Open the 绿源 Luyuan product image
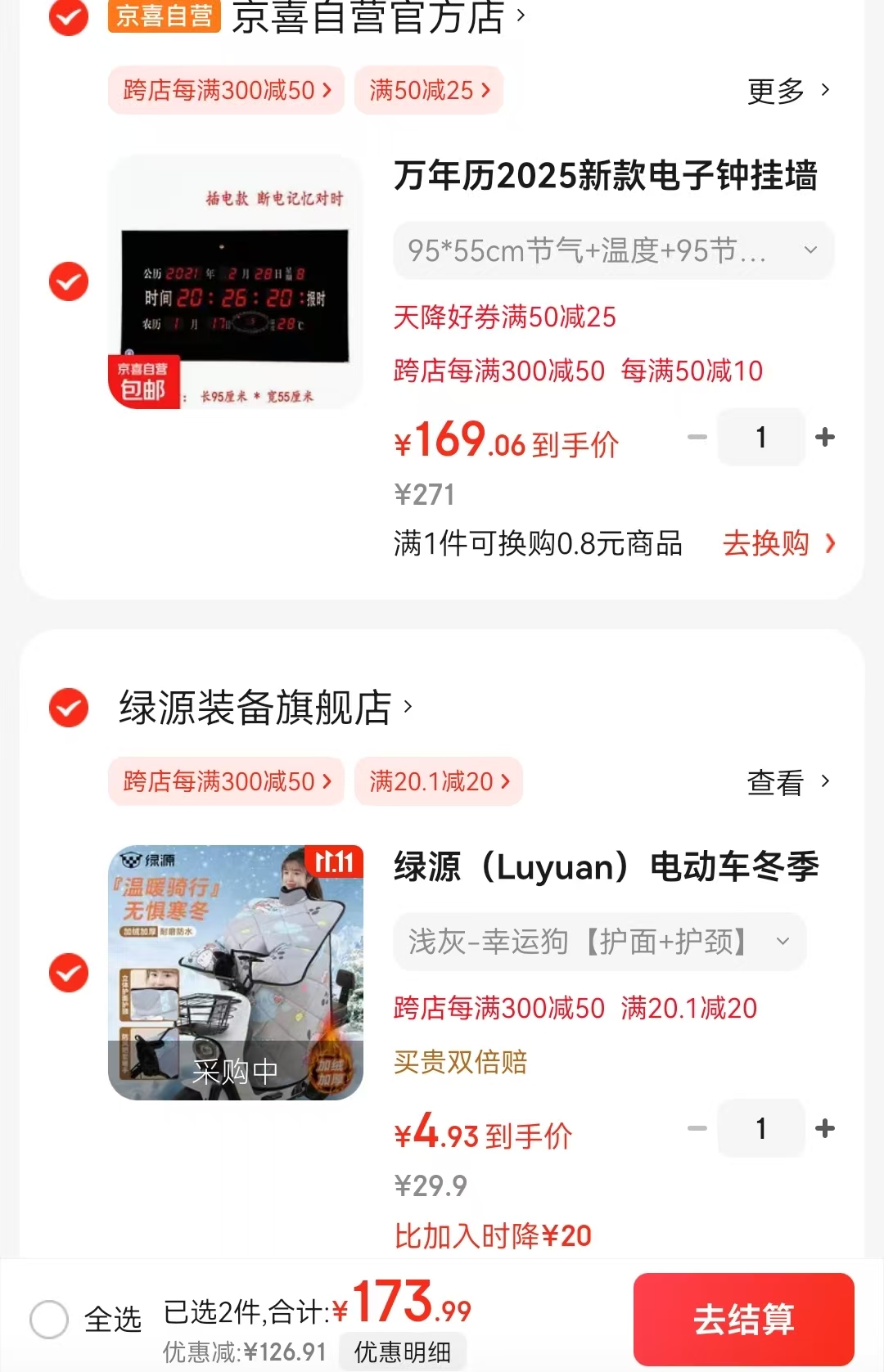884x1372 pixels. point(235,973)
